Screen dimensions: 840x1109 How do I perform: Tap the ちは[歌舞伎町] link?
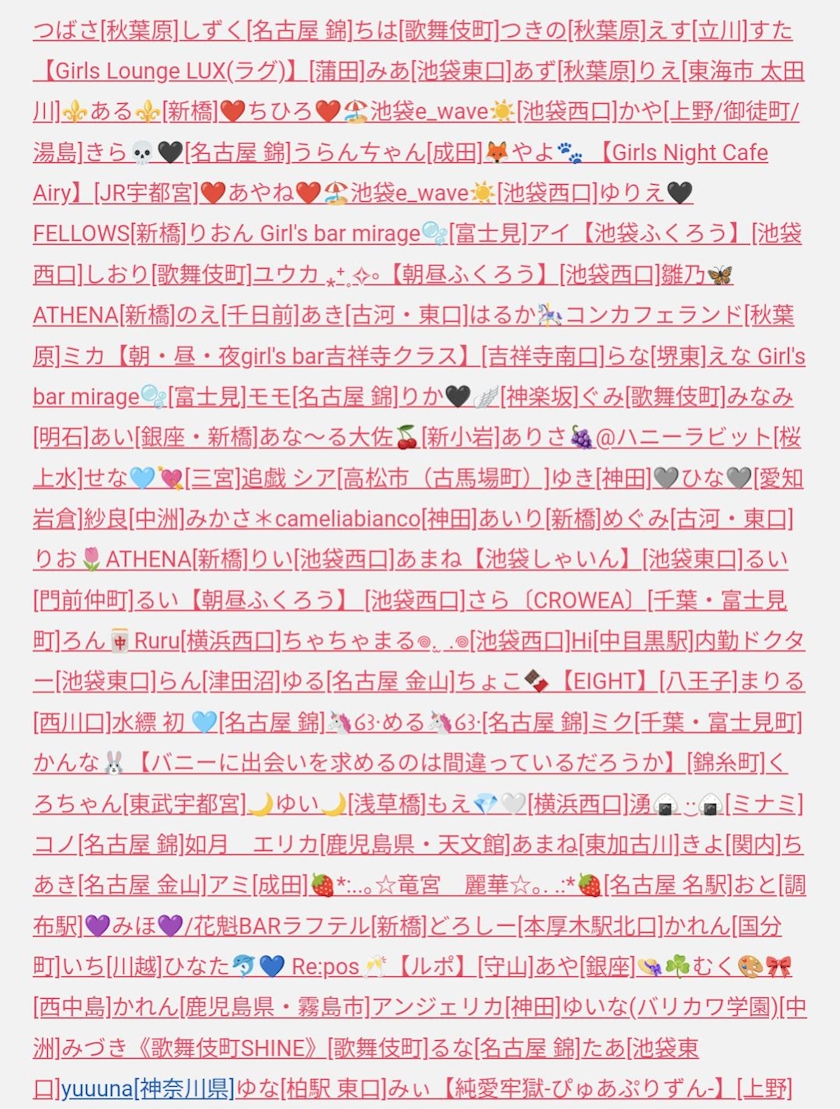426,30
